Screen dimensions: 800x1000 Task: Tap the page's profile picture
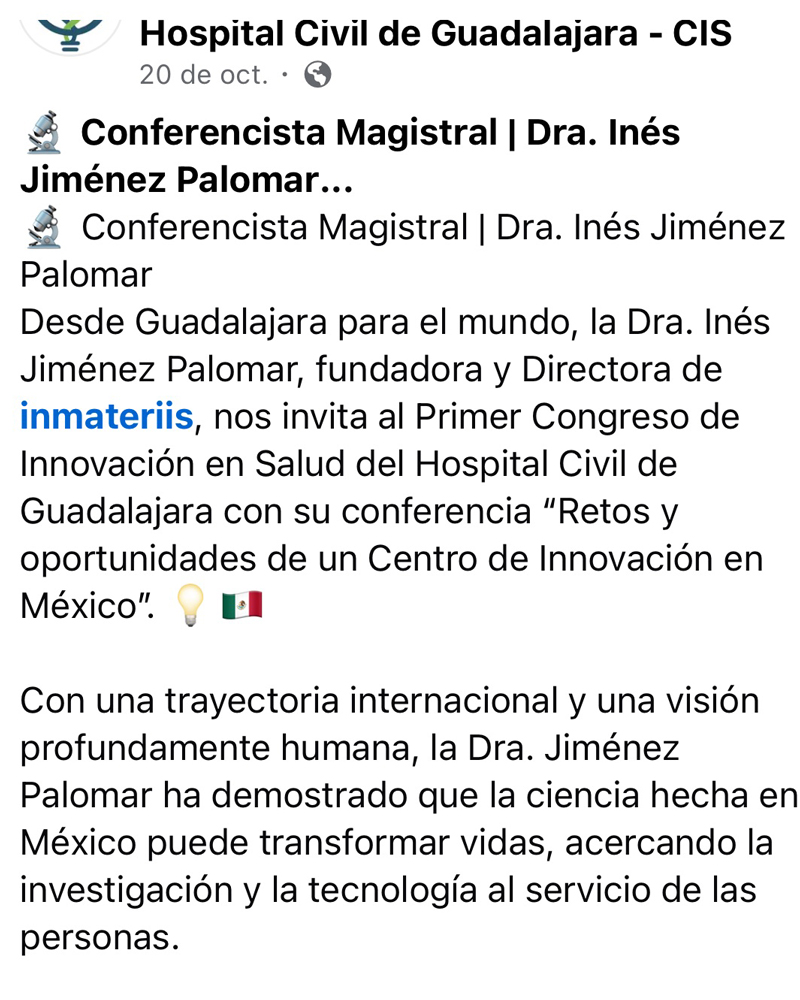click(x=67, y=24)
